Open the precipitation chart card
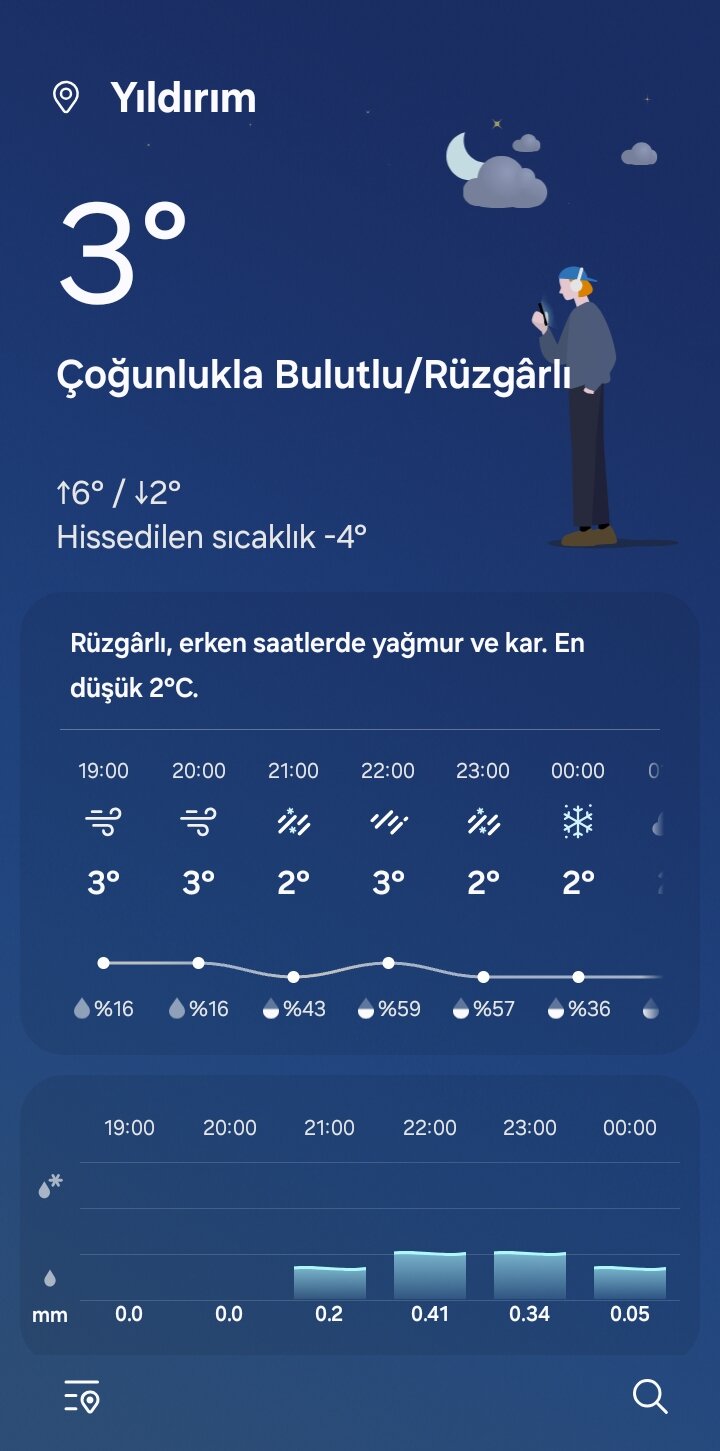The width and height of the screenshot is (720, 1451). pyautogui.click(x=360, y=1215)
